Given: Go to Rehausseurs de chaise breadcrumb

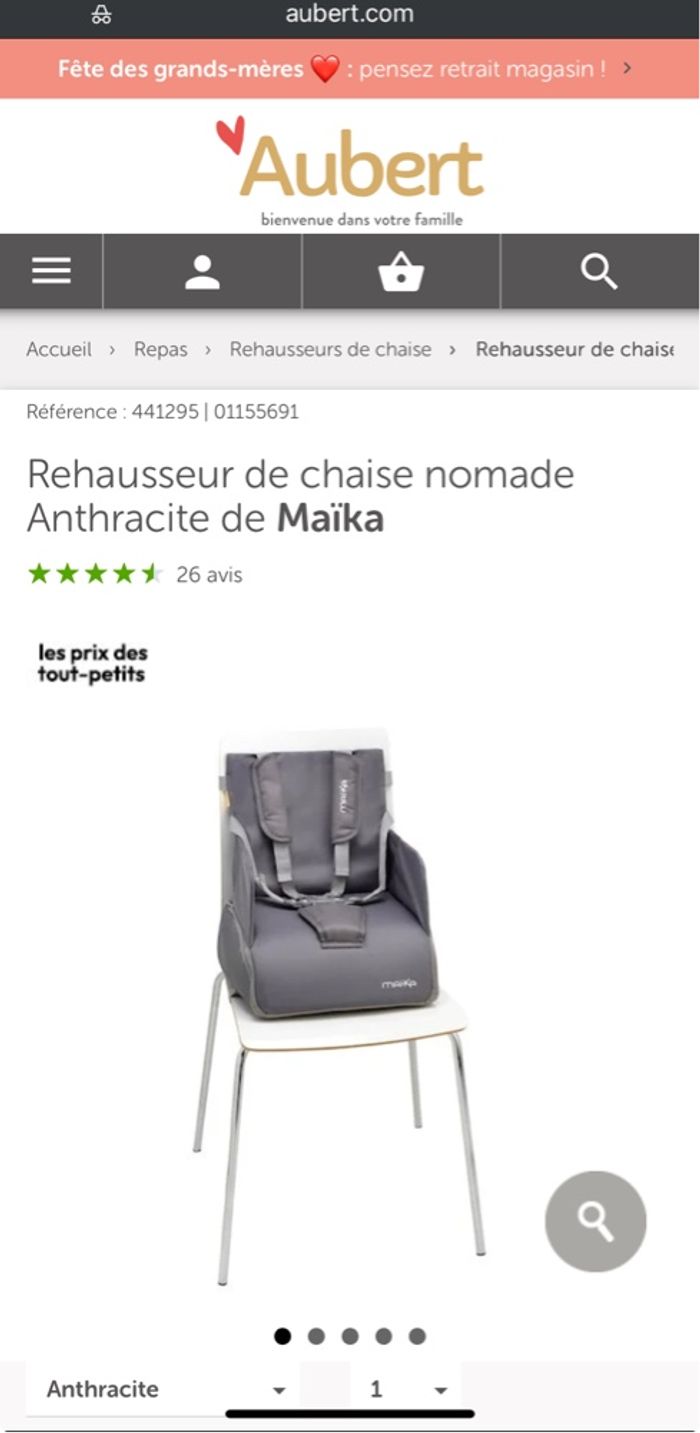Looking at the screenshot, I should 330,350.
